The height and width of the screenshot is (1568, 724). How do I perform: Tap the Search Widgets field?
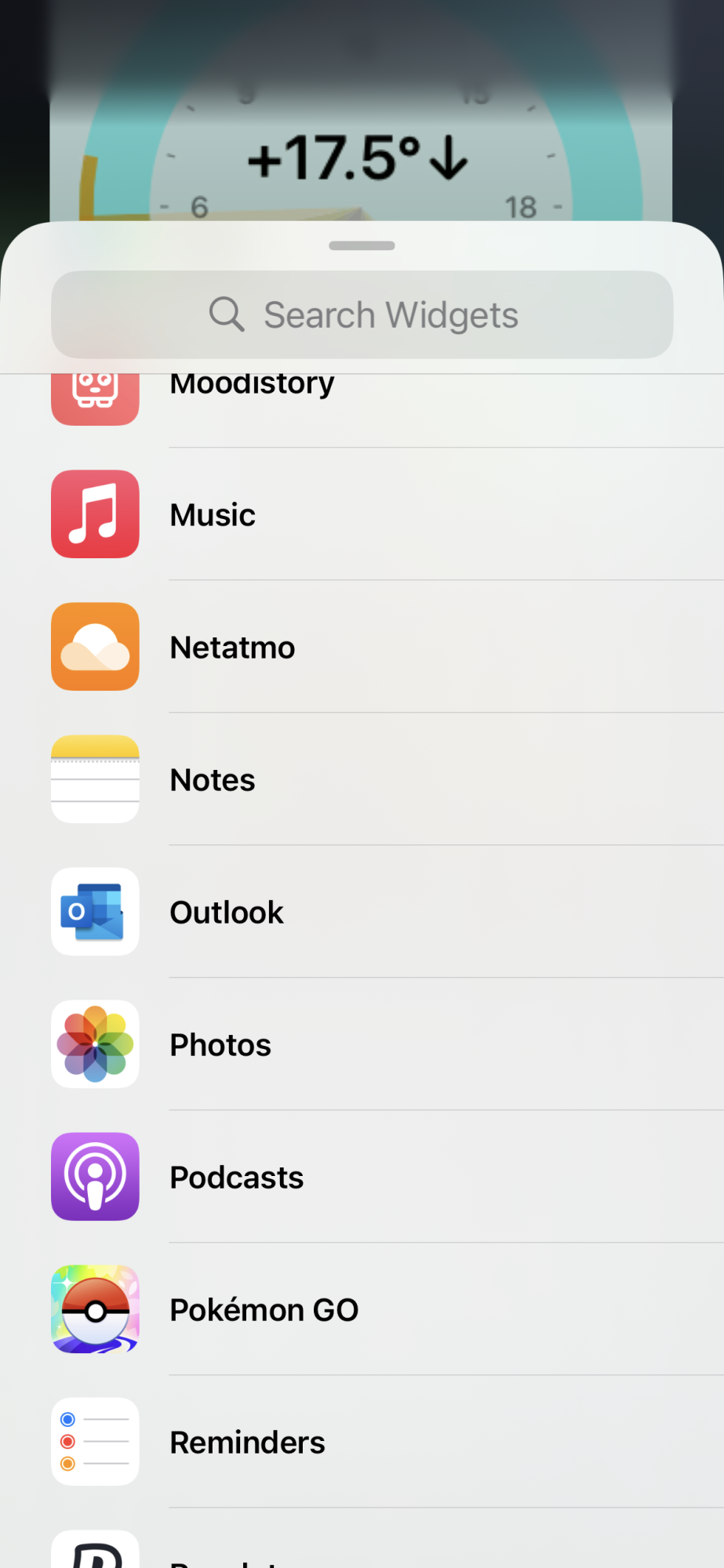[362, 315]
